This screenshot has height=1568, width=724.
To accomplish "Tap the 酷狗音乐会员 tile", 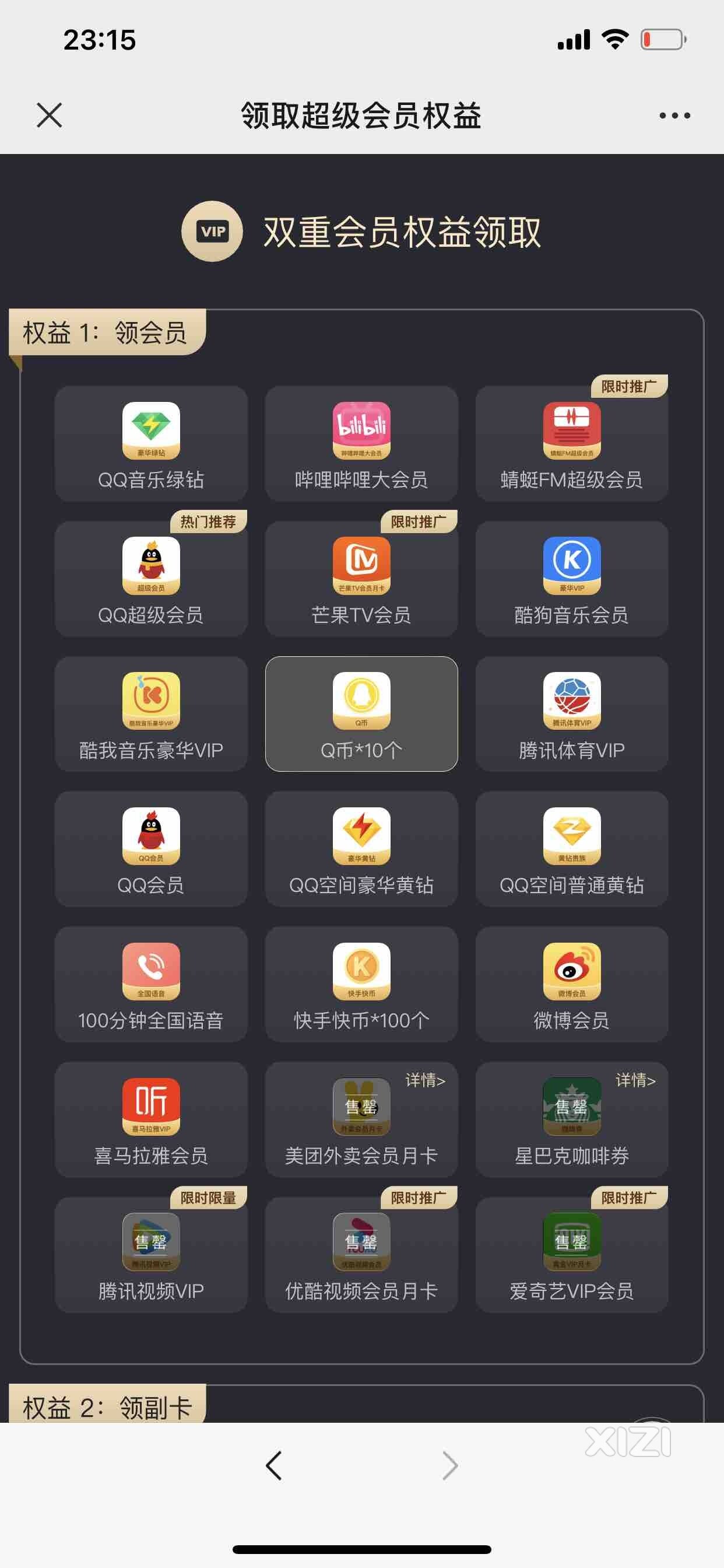I will pos(571,579).
